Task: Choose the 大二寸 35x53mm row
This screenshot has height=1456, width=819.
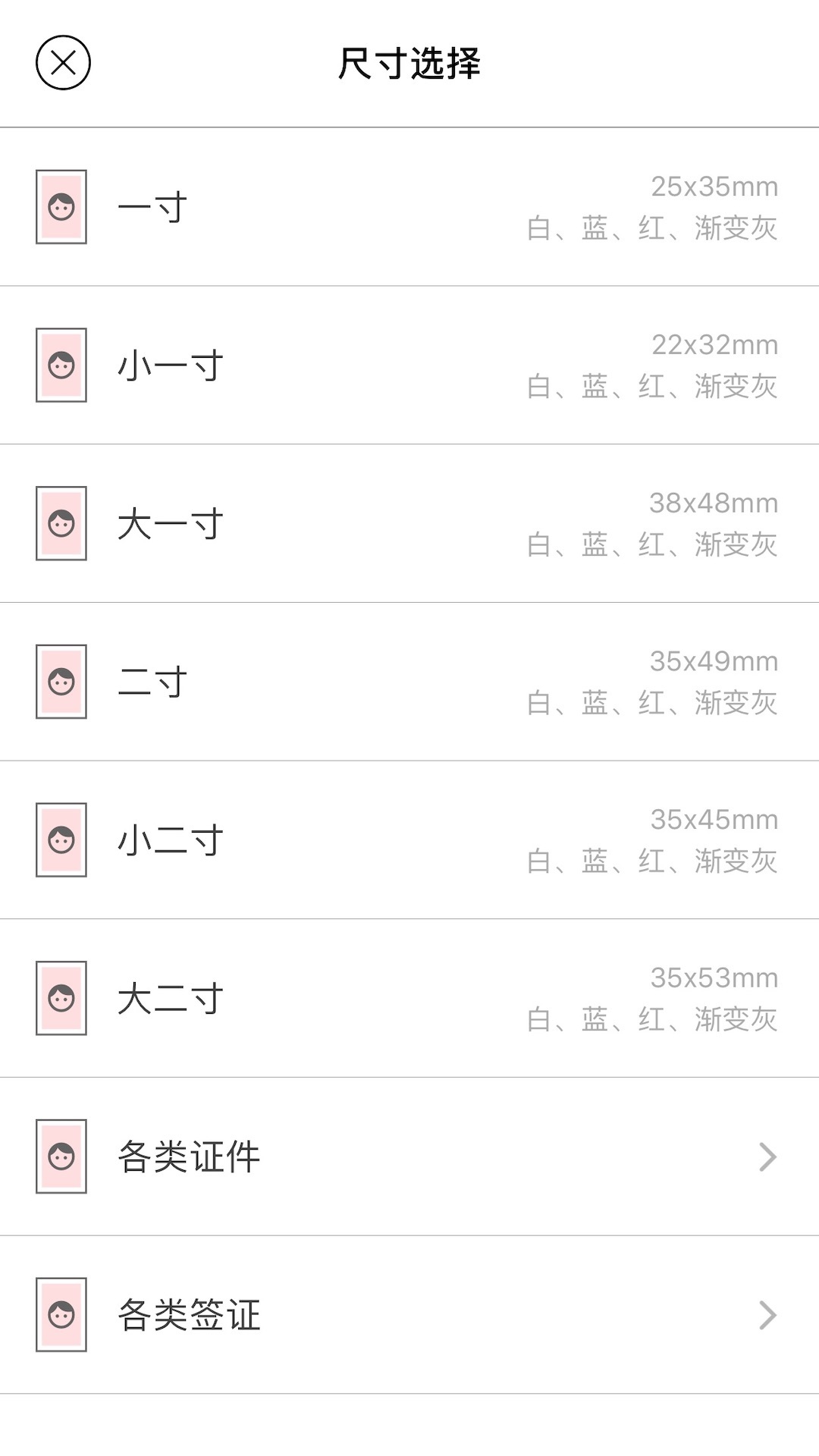Action: 409,996
